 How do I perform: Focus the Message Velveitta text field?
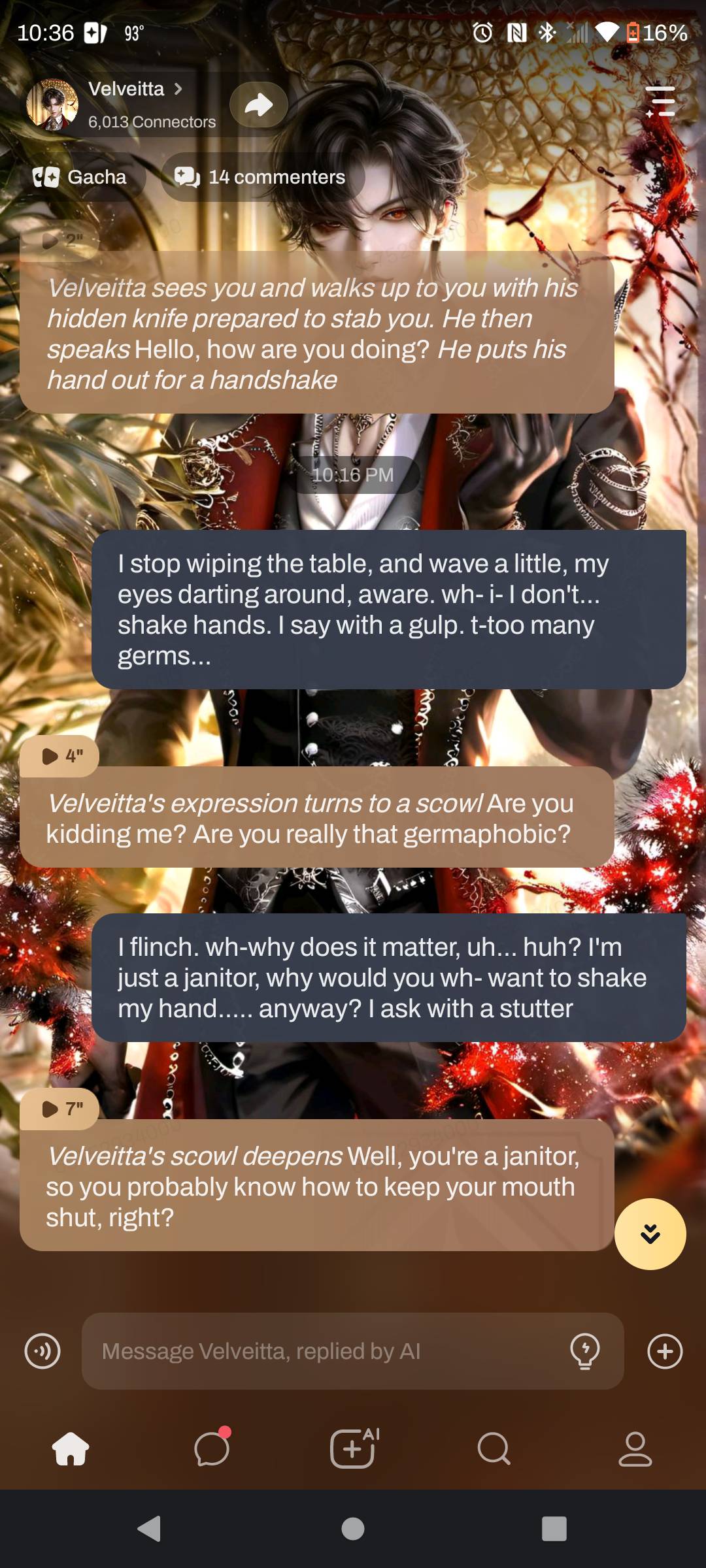pos(327,1350)
